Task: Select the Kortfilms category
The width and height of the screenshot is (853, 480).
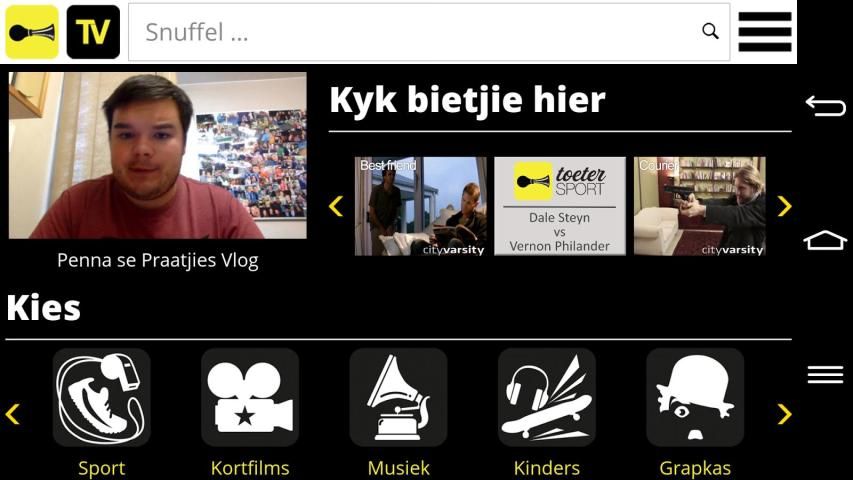Action: pyautogui.click(x=250, y=398)
